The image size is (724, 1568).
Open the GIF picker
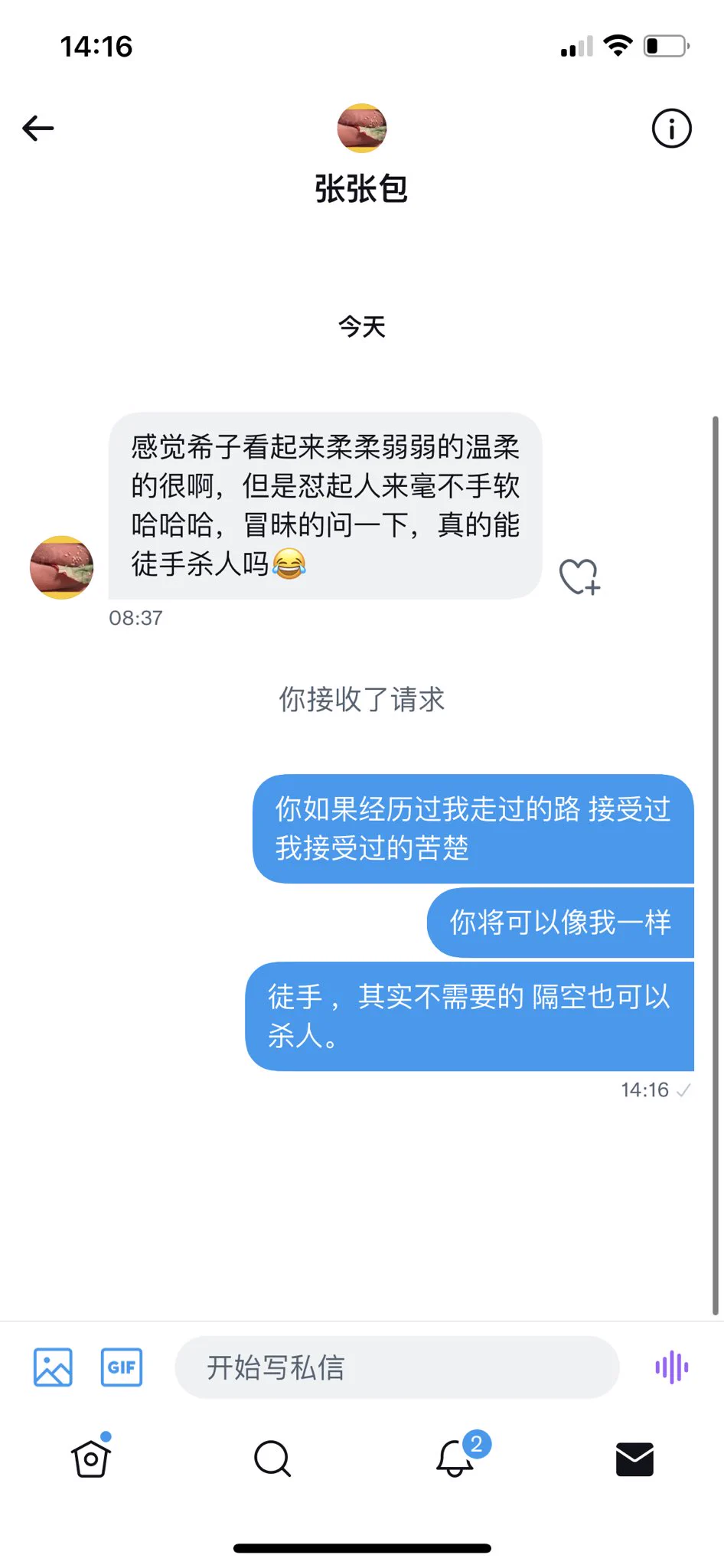(122, 1367)
